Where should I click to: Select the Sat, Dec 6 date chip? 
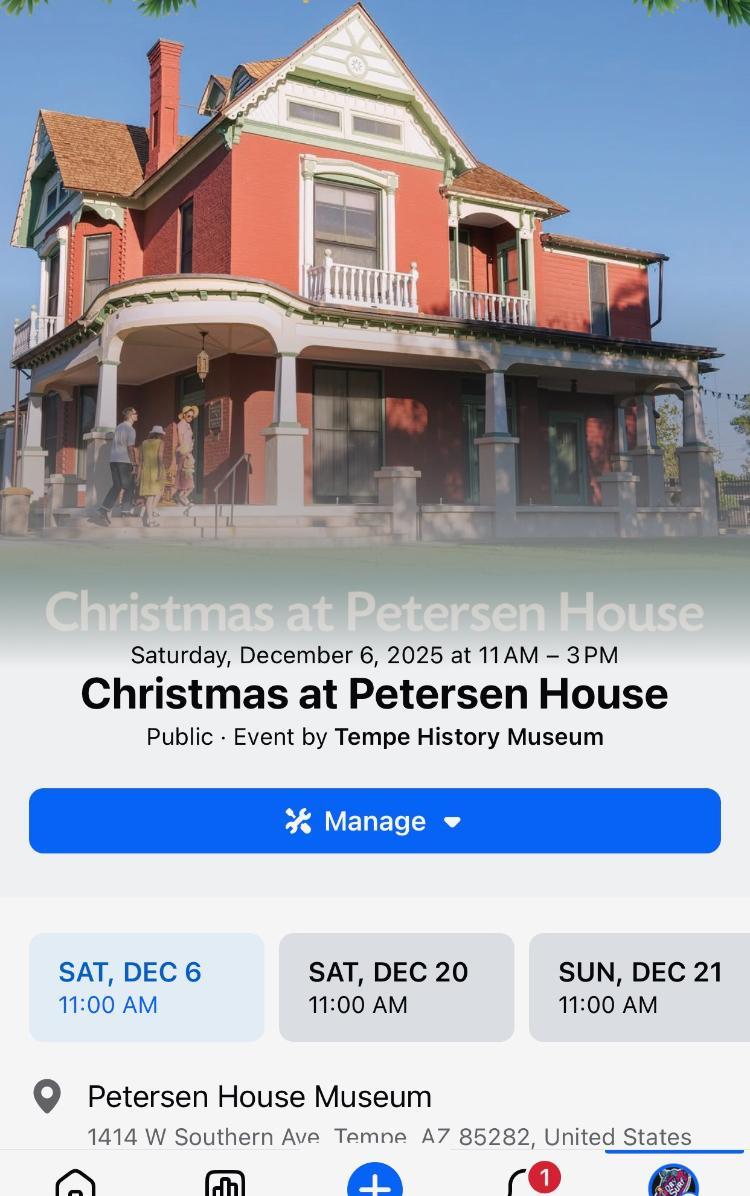[146, 987]
